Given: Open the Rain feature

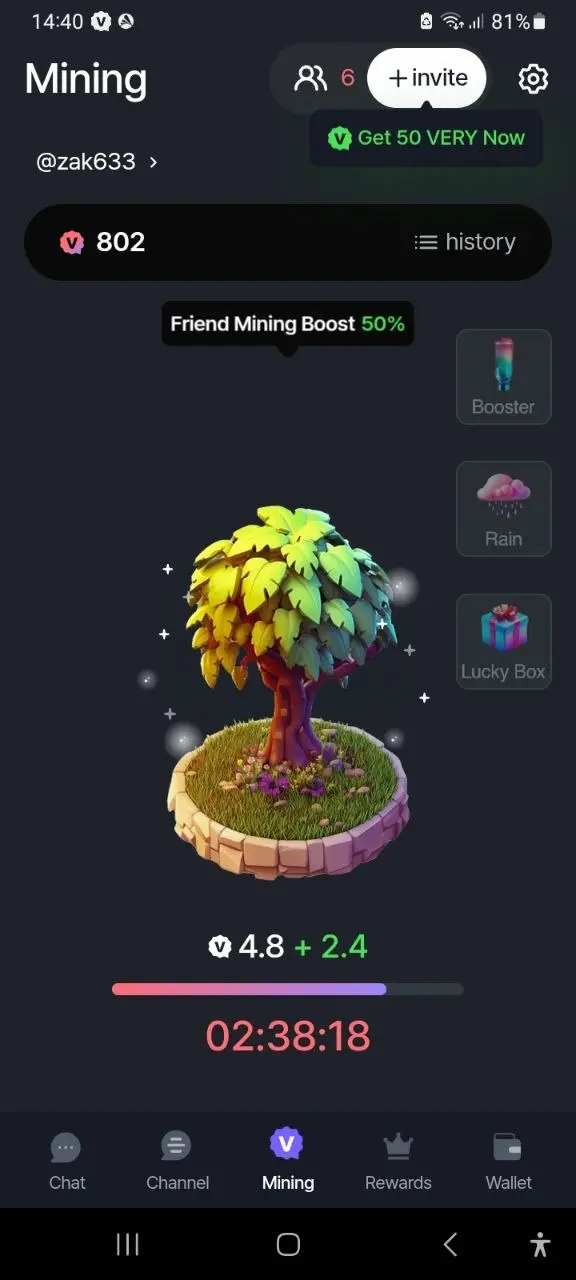Looking at the screenshot, I should pos(504,509).
